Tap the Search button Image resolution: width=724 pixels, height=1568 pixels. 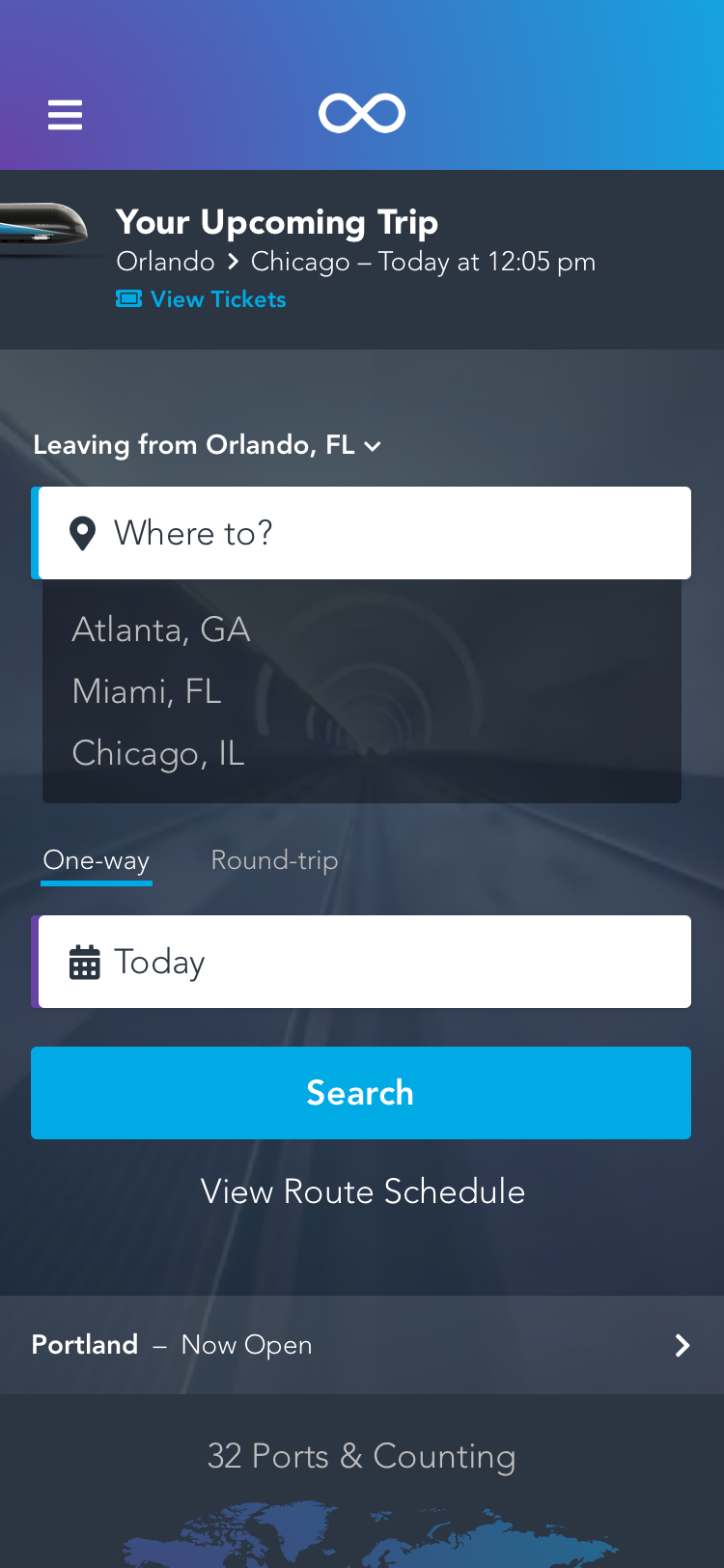point(361,1093)
